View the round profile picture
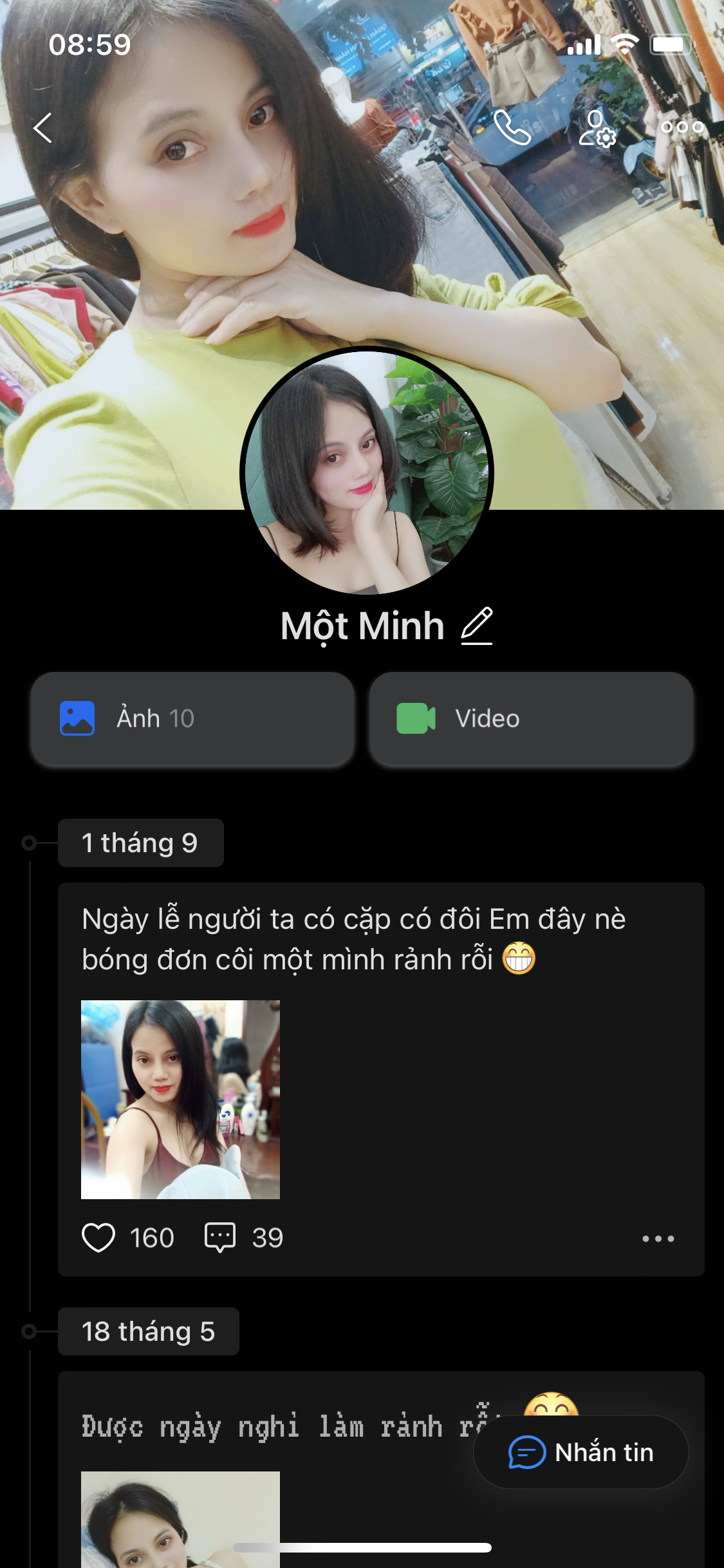Screen dimensions: 724x1568 pyautogui.click(x=366, y=473)
